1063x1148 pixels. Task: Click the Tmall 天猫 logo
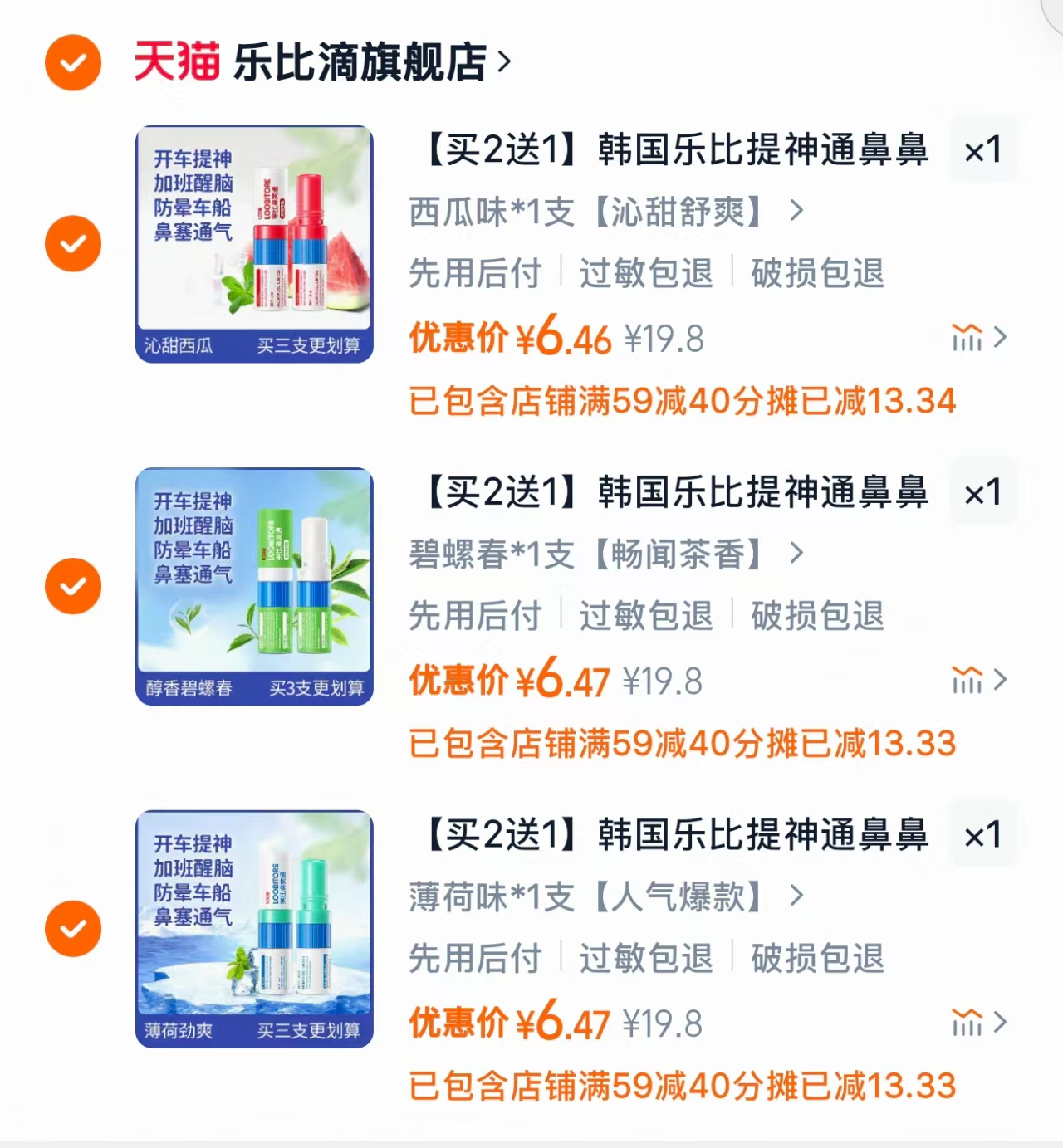coord(174,61)
